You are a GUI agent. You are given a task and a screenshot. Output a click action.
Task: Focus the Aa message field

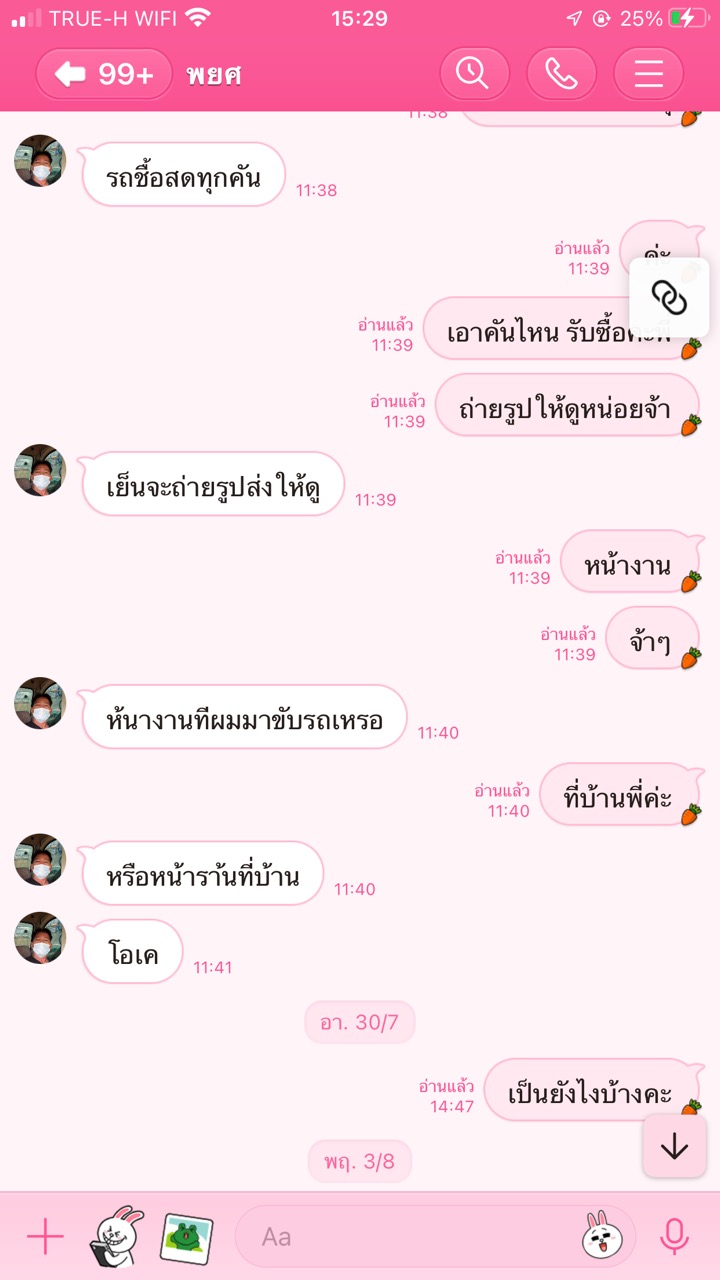[410, 1237]
